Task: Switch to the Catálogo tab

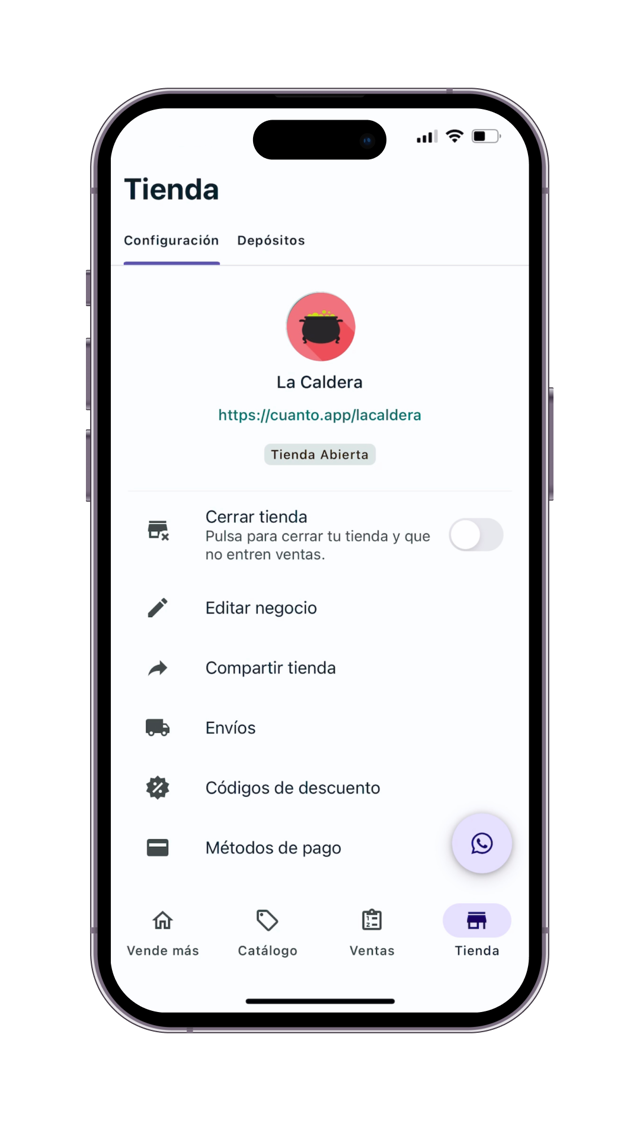Action: click(267, 932)
